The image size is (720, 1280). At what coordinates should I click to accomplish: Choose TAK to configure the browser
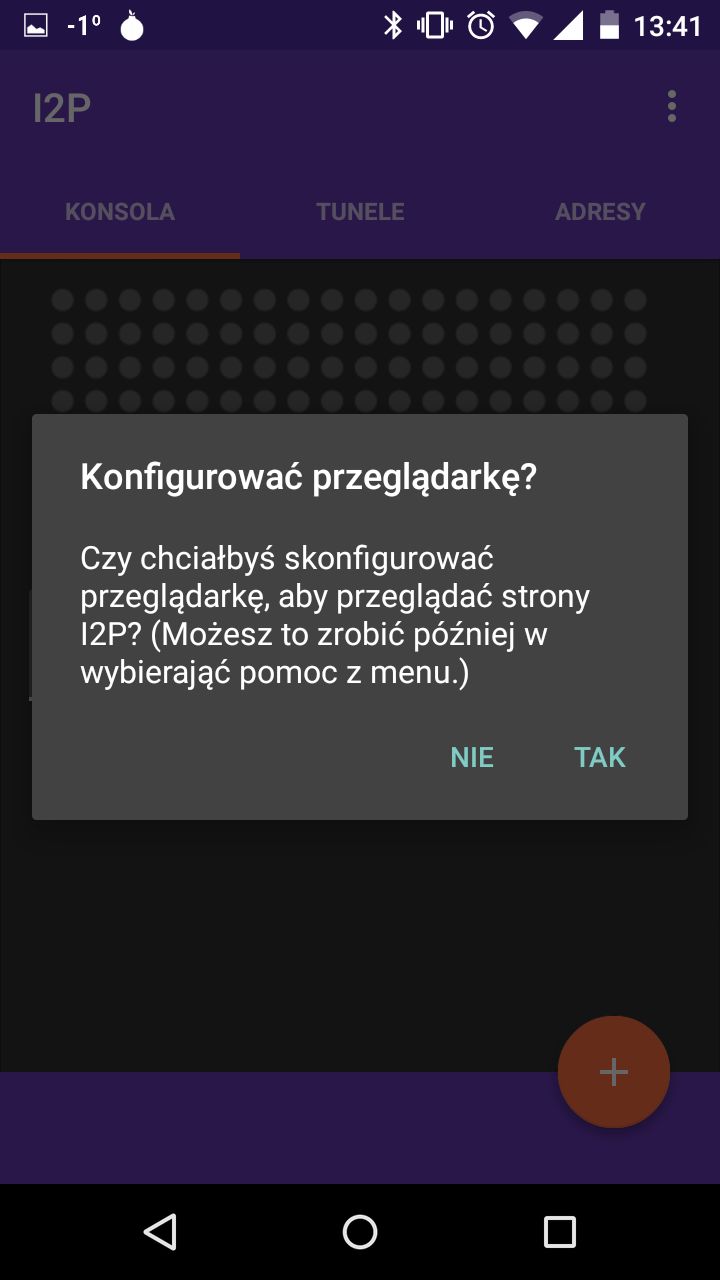(x=599, y=757)
